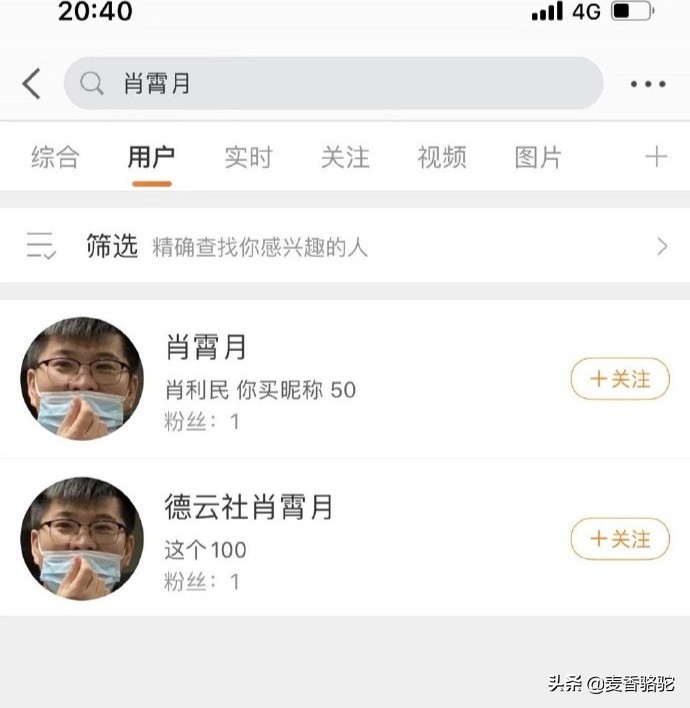Follow the user 德云社肖霄月
This screenshot has width=690, height=708.
(620, 539)
